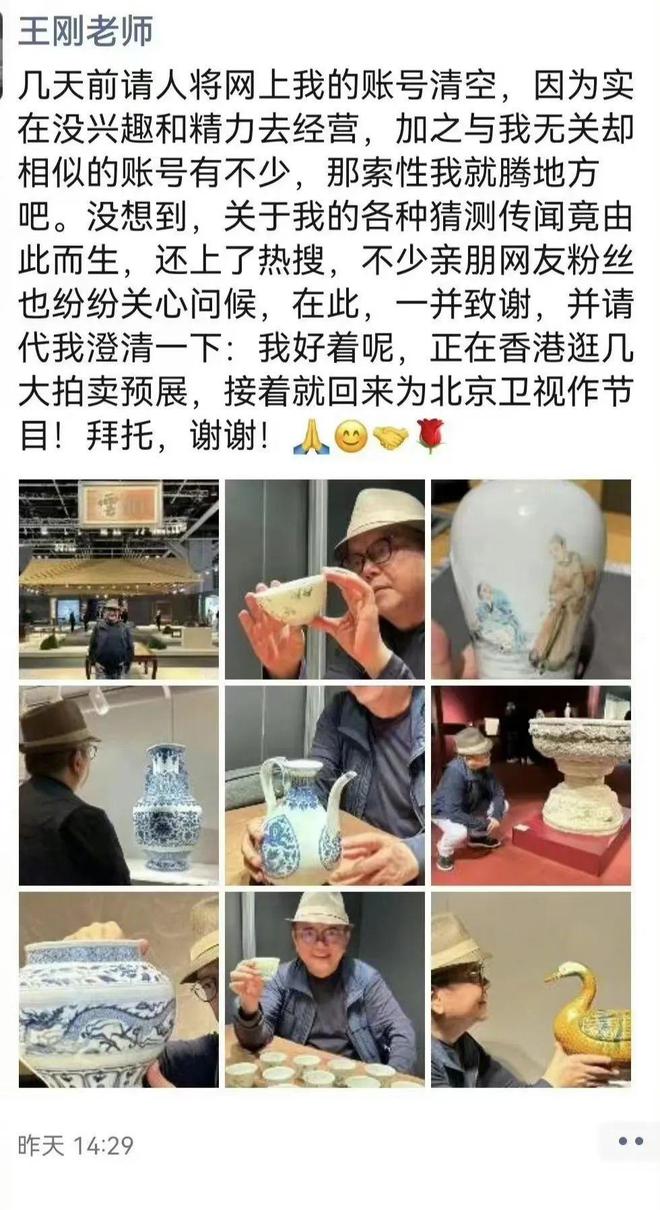Screen dimensions: 660x1210
Task: Open the like and comment menu
Action: pyautogui.click(x=629, y=1141)
